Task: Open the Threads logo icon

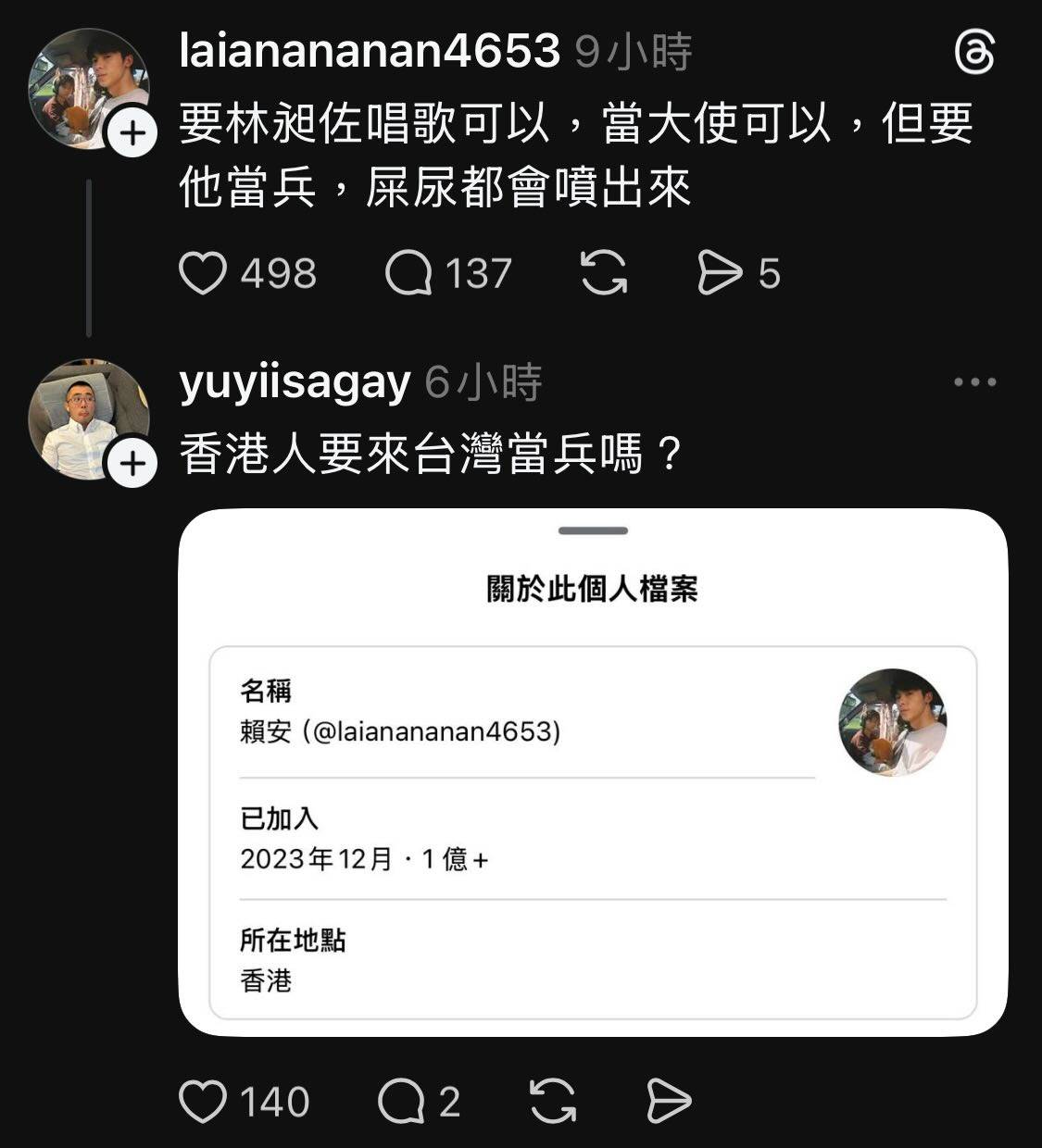Action: [x=974, y=53]
